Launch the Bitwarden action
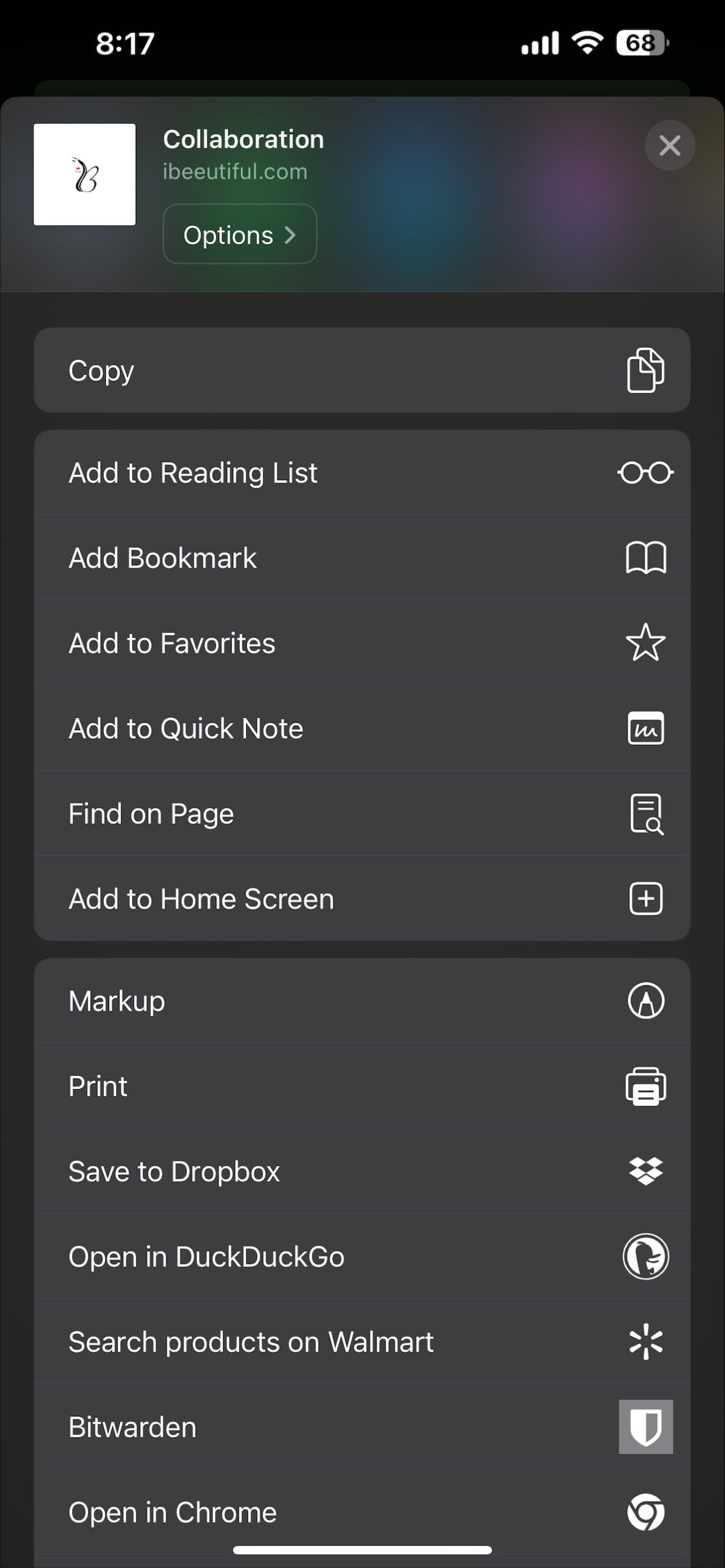The width and height of the screenshot is (725, 1568). (x=361, y=1427)
